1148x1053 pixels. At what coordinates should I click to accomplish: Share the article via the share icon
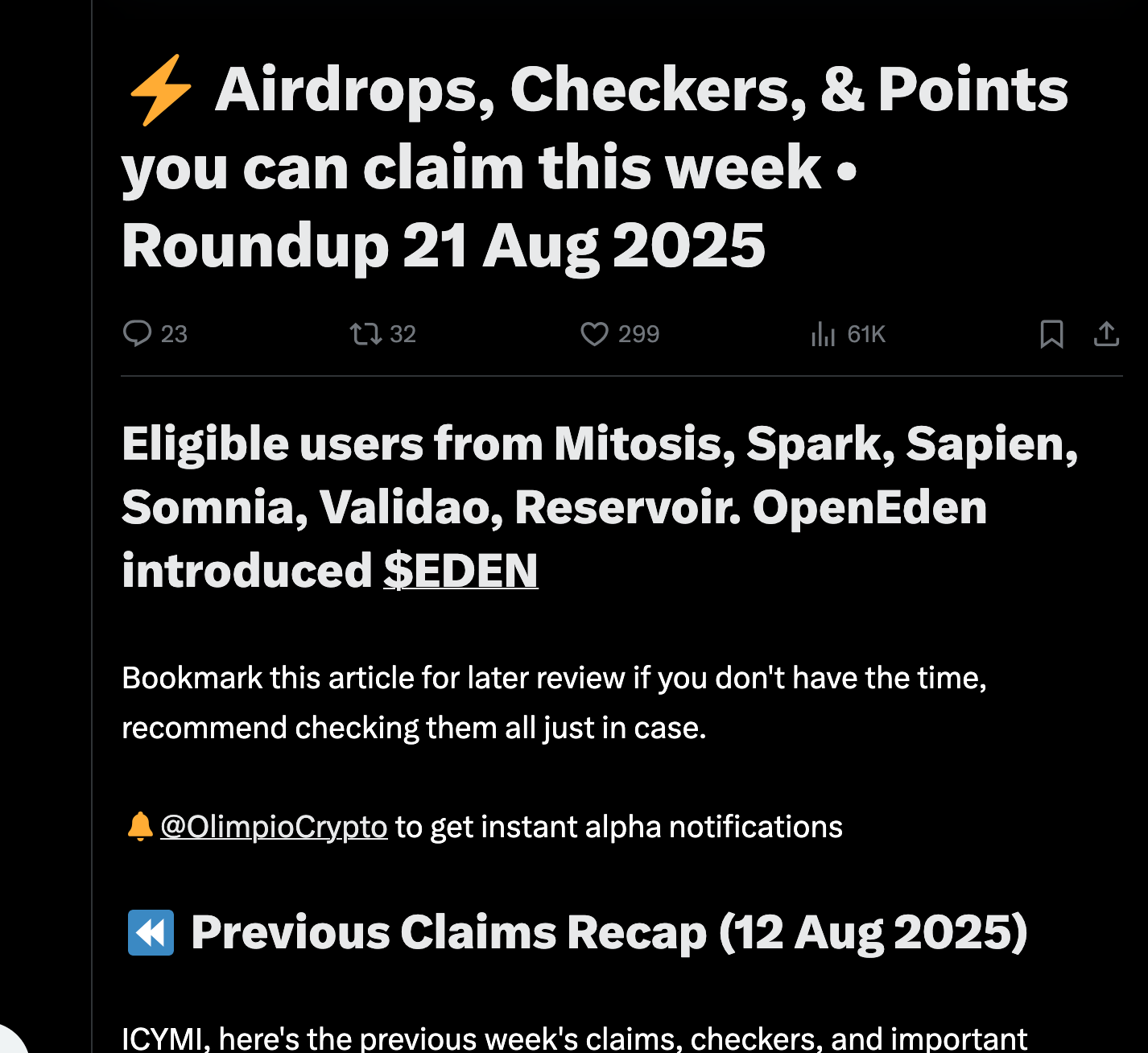click(x=1106, y=333)
